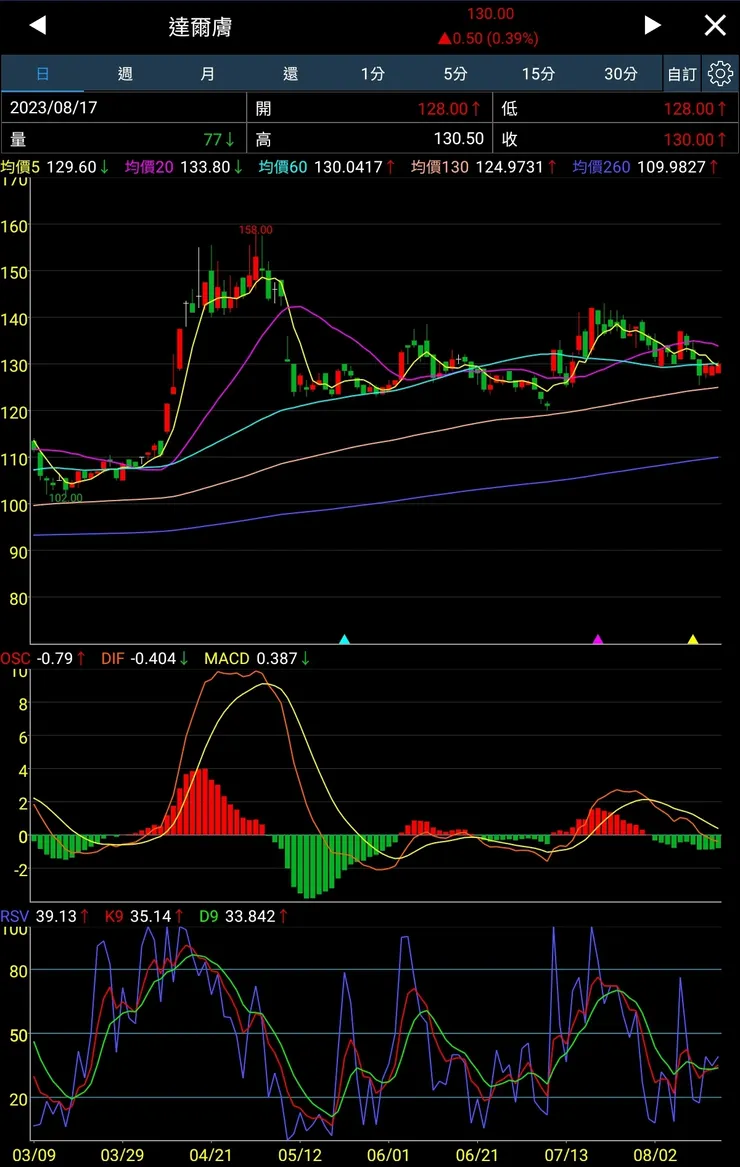740x1167 pixels.
Task: Switch to the 日 daily chart tab
Action: [42, 74]
